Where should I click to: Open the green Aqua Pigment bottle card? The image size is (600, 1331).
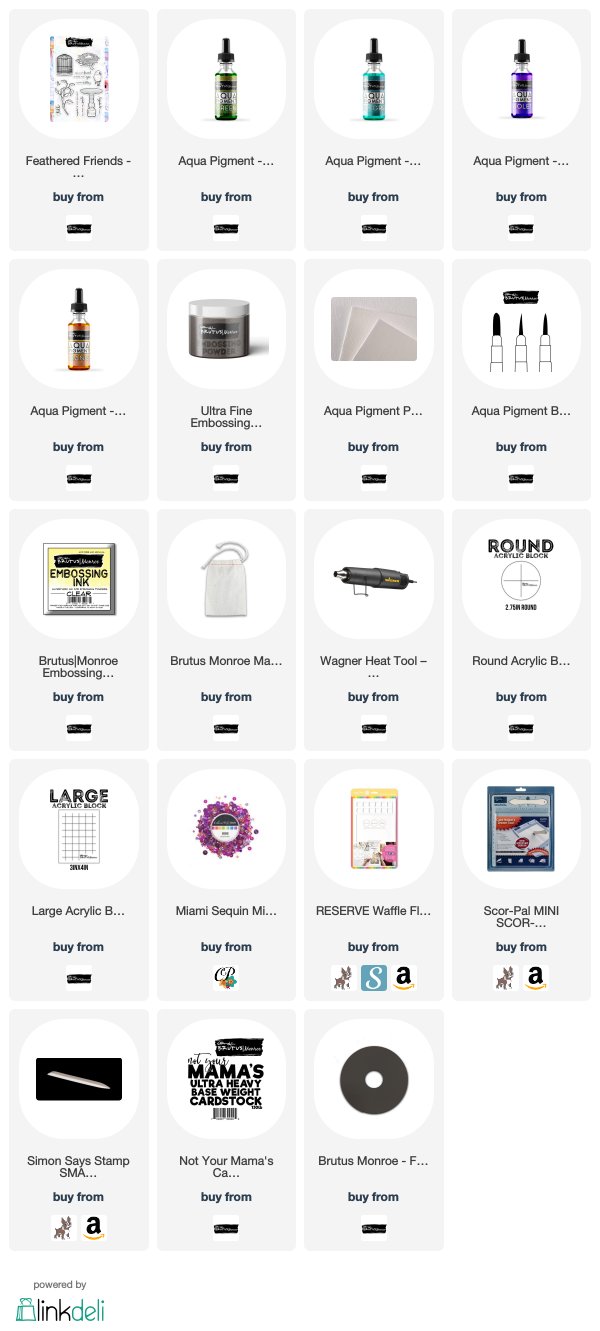(x=226, y=130)
